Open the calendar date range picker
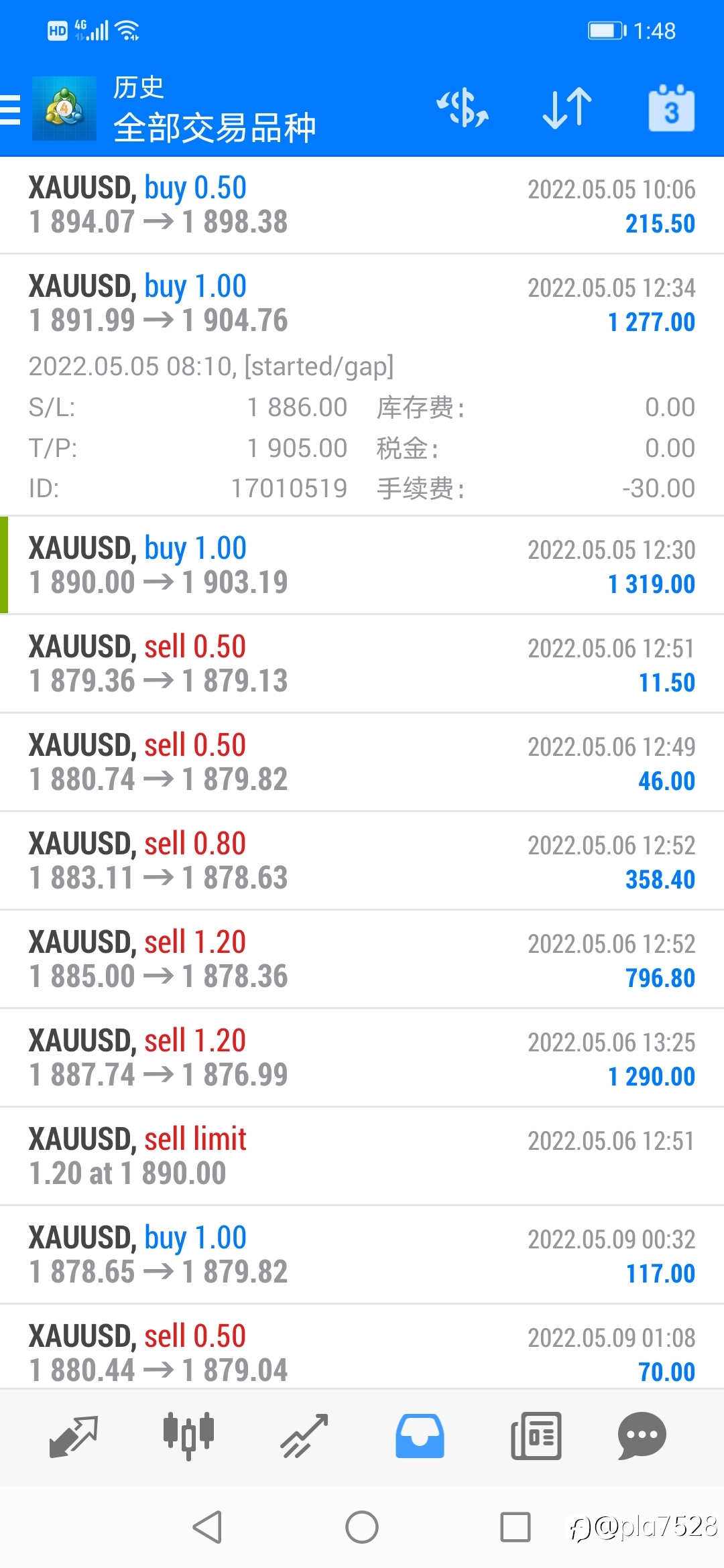This screenshot has width=724, height=1568. pos(671,109)
